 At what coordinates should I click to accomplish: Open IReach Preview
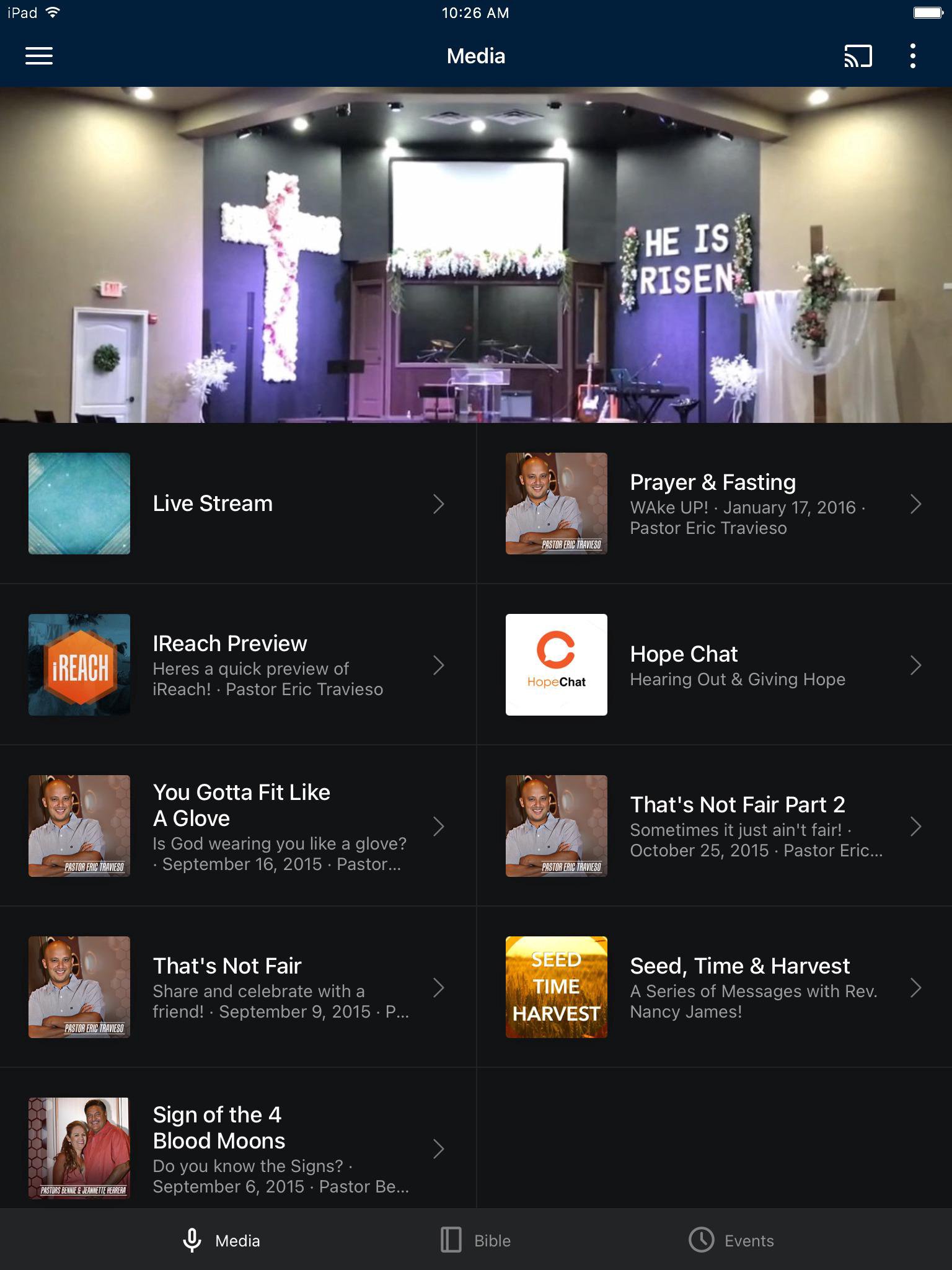(x=238, y=665)
